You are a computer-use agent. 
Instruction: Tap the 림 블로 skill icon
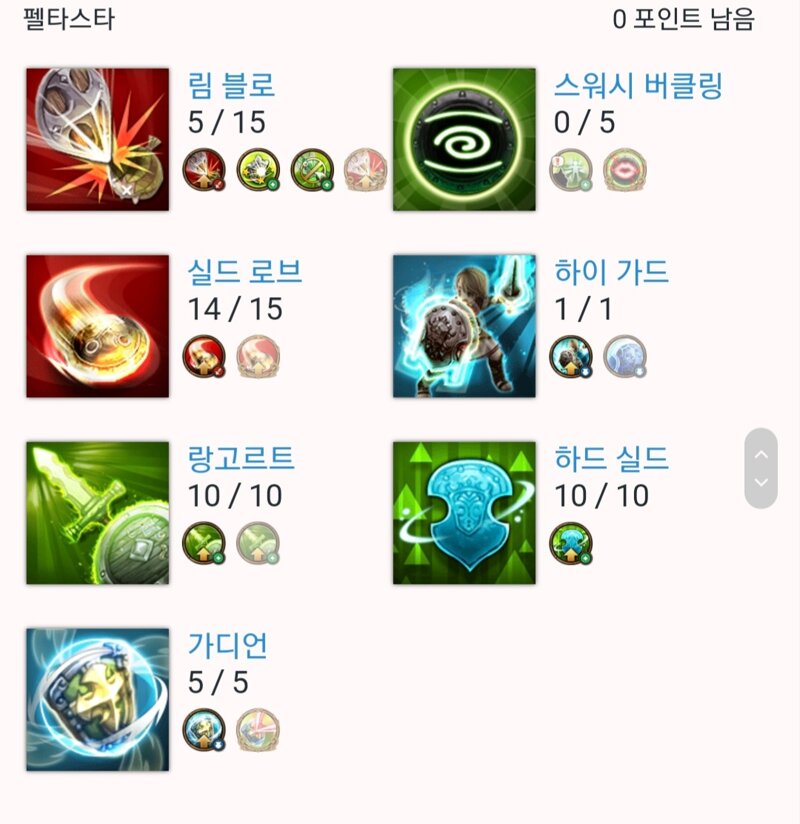97,139
